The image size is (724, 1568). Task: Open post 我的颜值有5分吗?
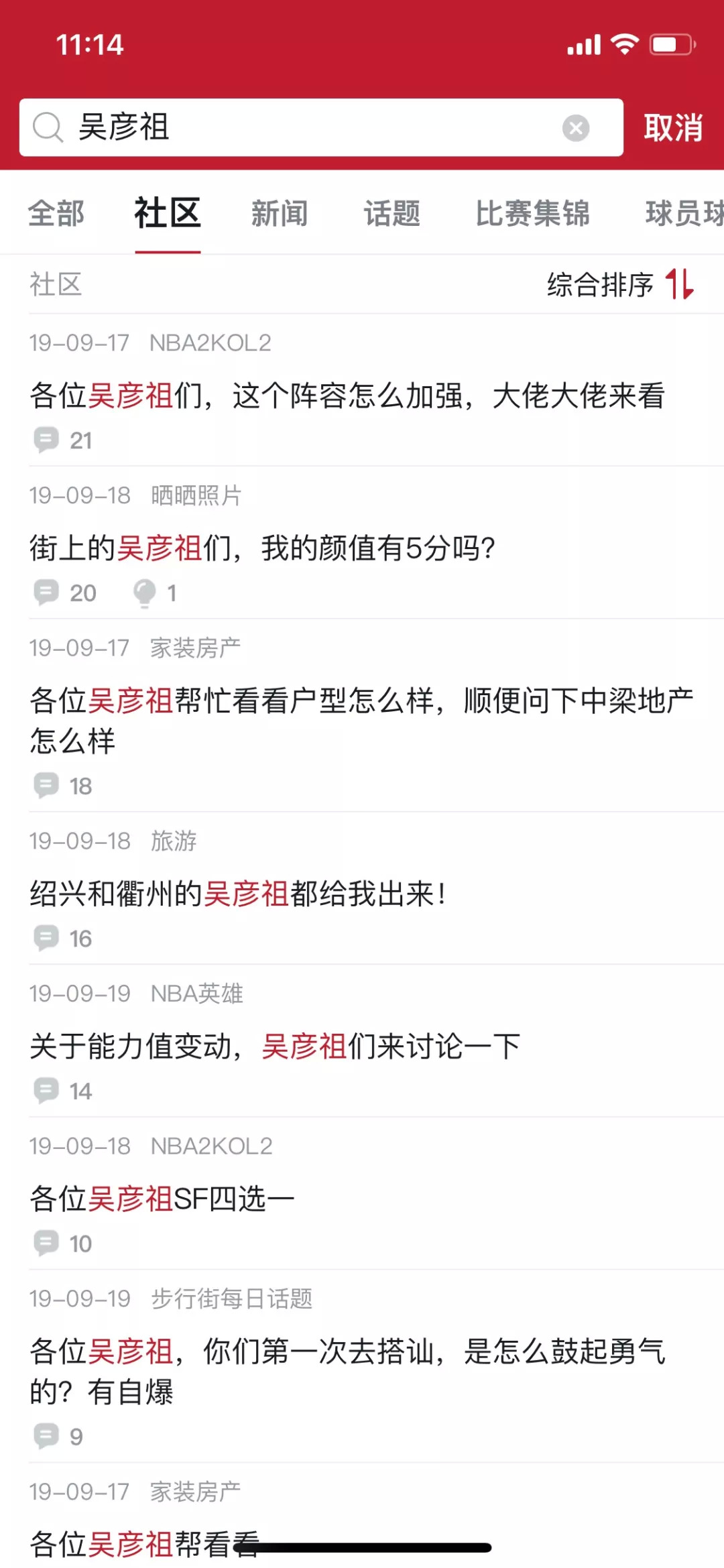pos(263,548)
